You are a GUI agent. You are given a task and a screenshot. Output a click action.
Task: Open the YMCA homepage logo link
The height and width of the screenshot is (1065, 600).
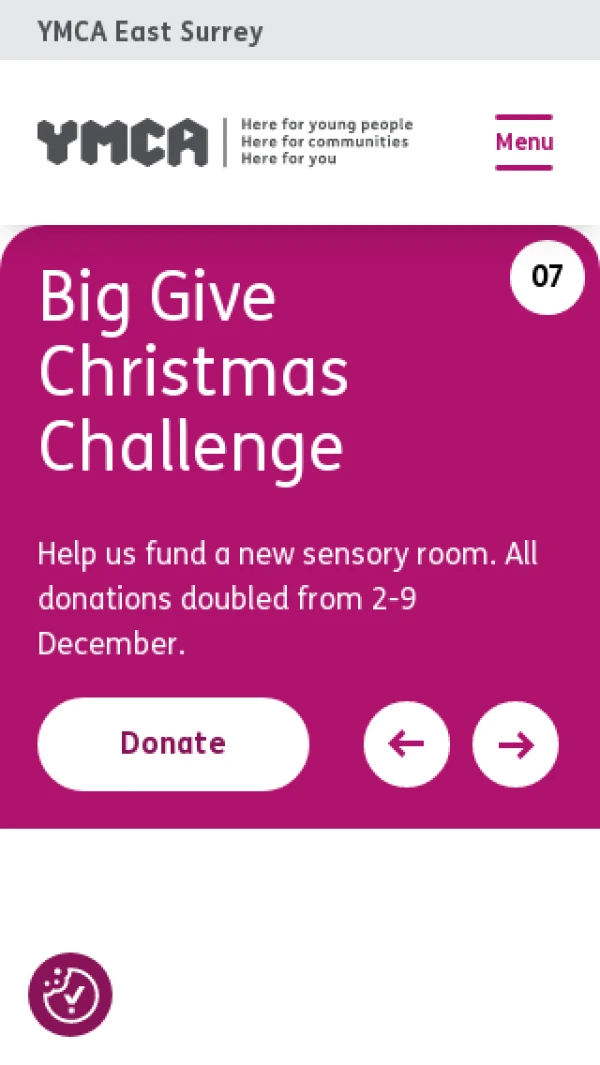123,142
